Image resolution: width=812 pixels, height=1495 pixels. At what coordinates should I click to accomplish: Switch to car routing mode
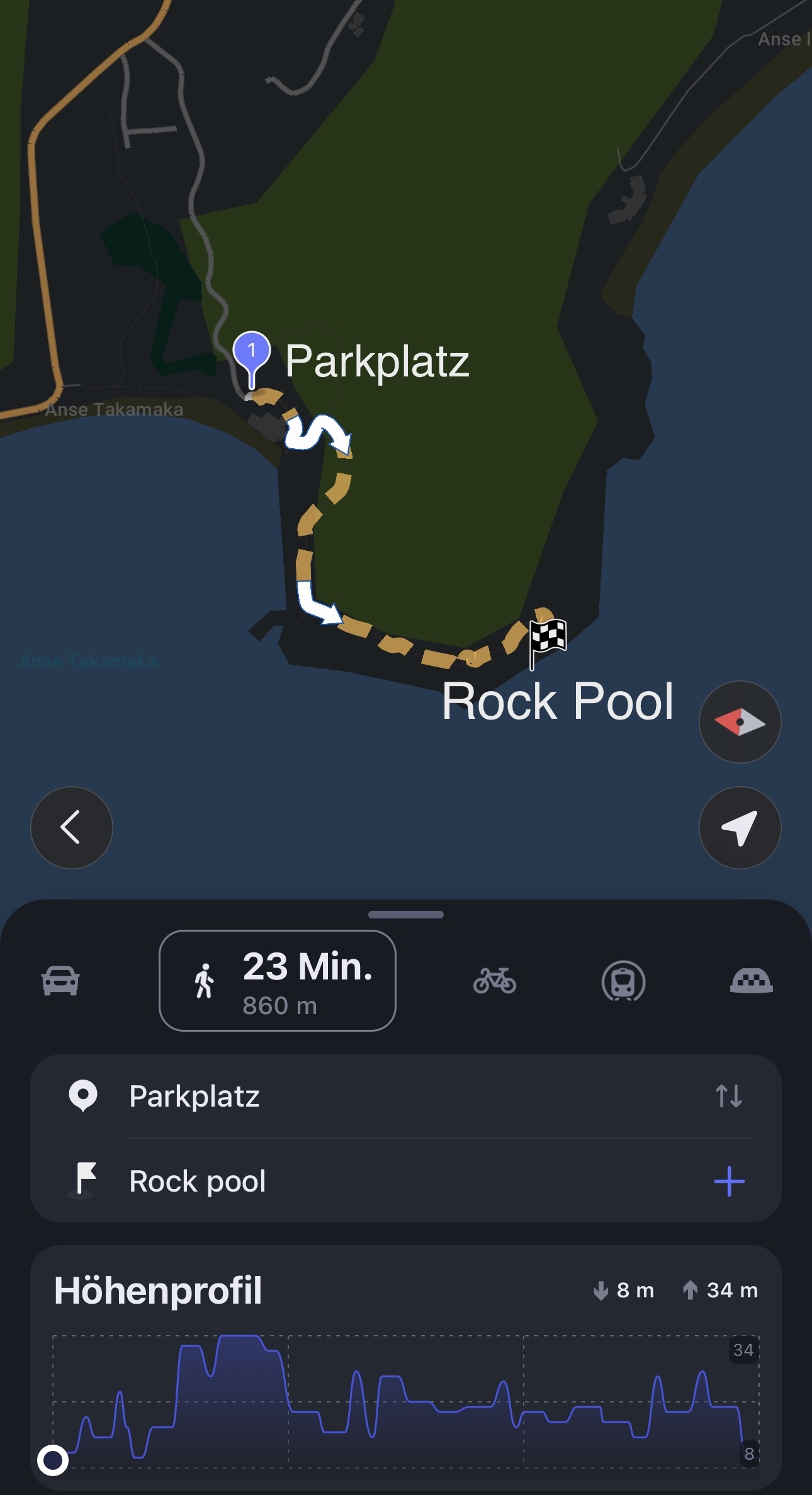coord(60,980)
